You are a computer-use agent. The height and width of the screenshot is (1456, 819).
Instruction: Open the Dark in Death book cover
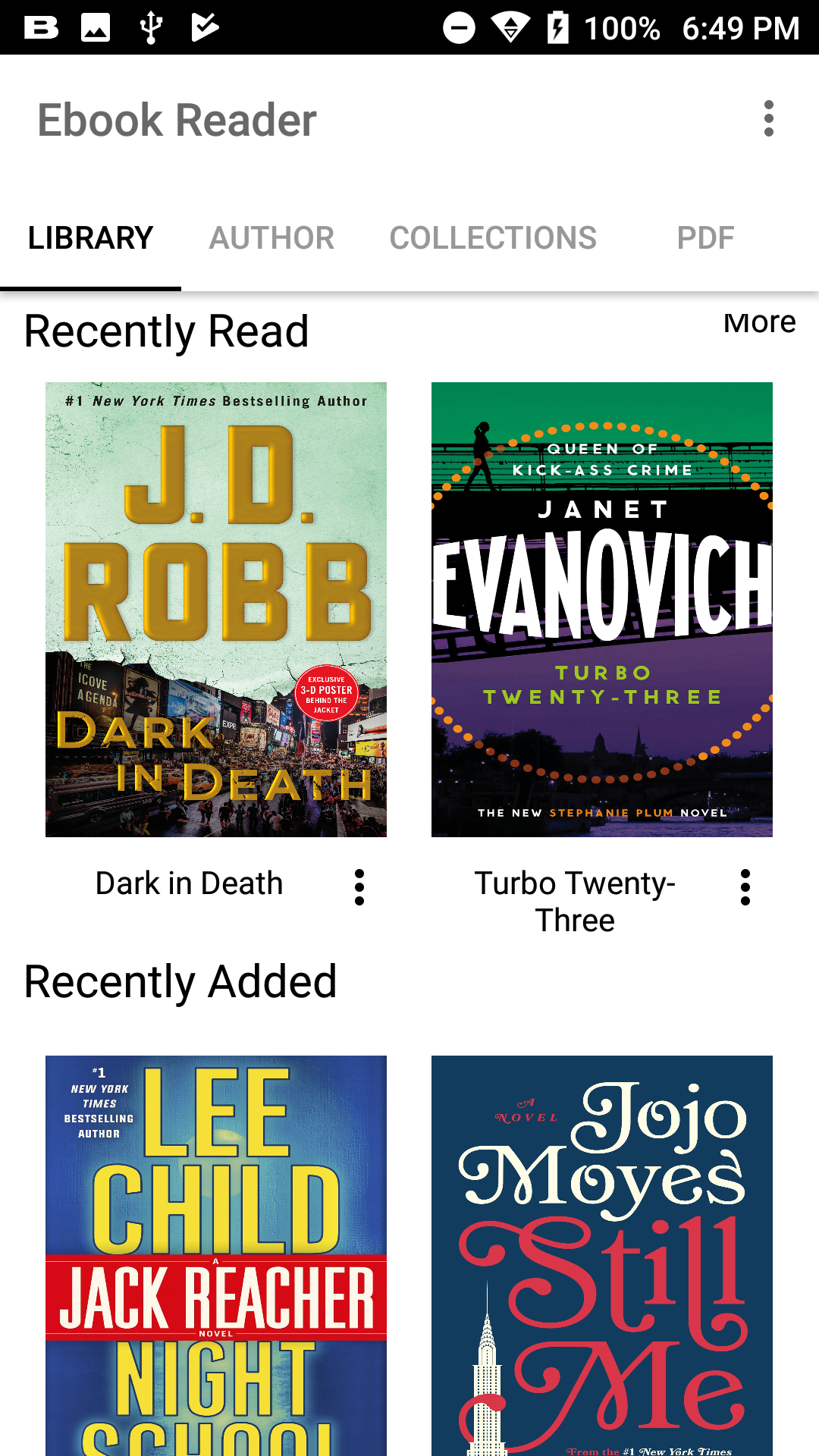[216, 609]
